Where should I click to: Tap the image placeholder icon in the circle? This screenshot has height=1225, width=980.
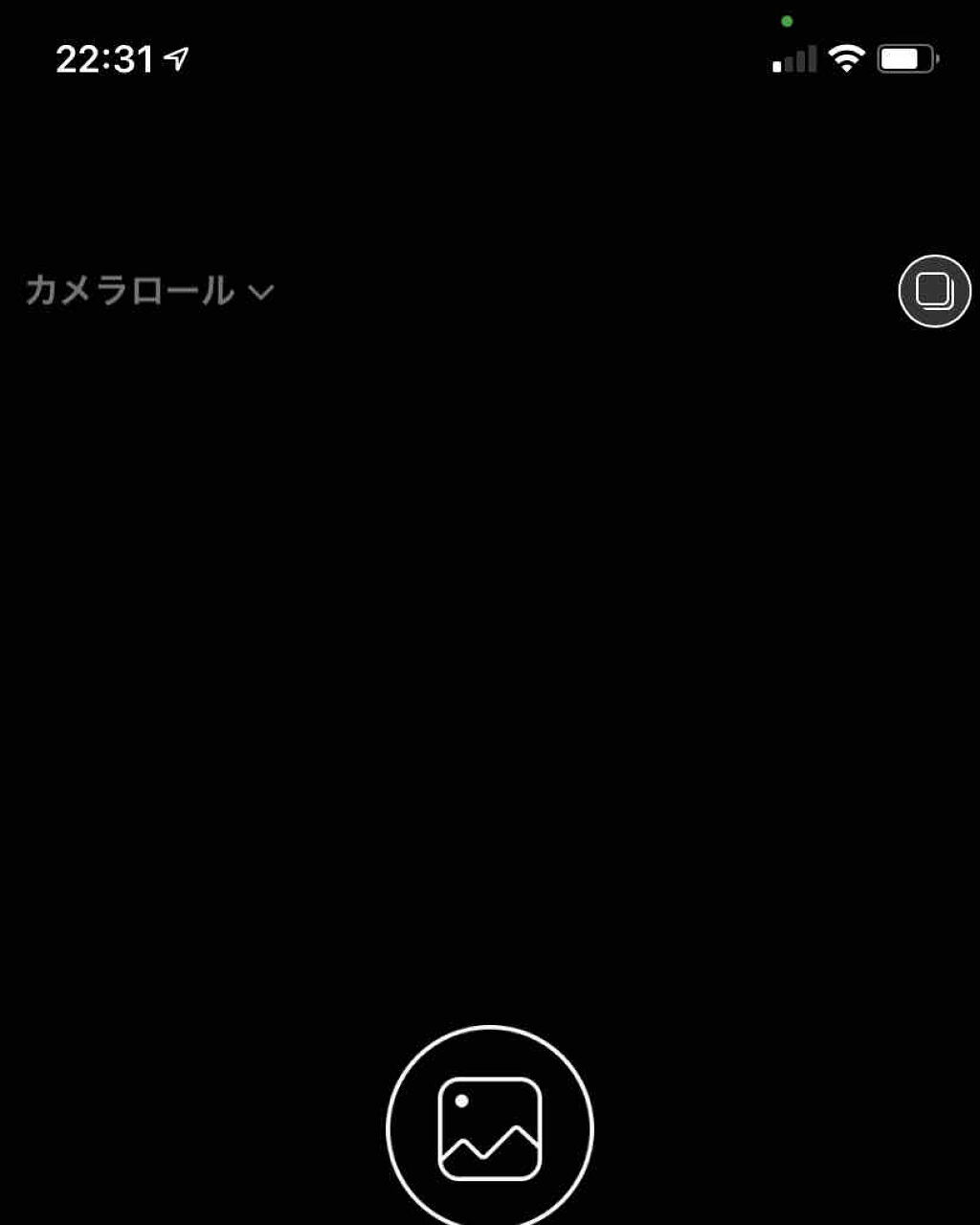489,1129
